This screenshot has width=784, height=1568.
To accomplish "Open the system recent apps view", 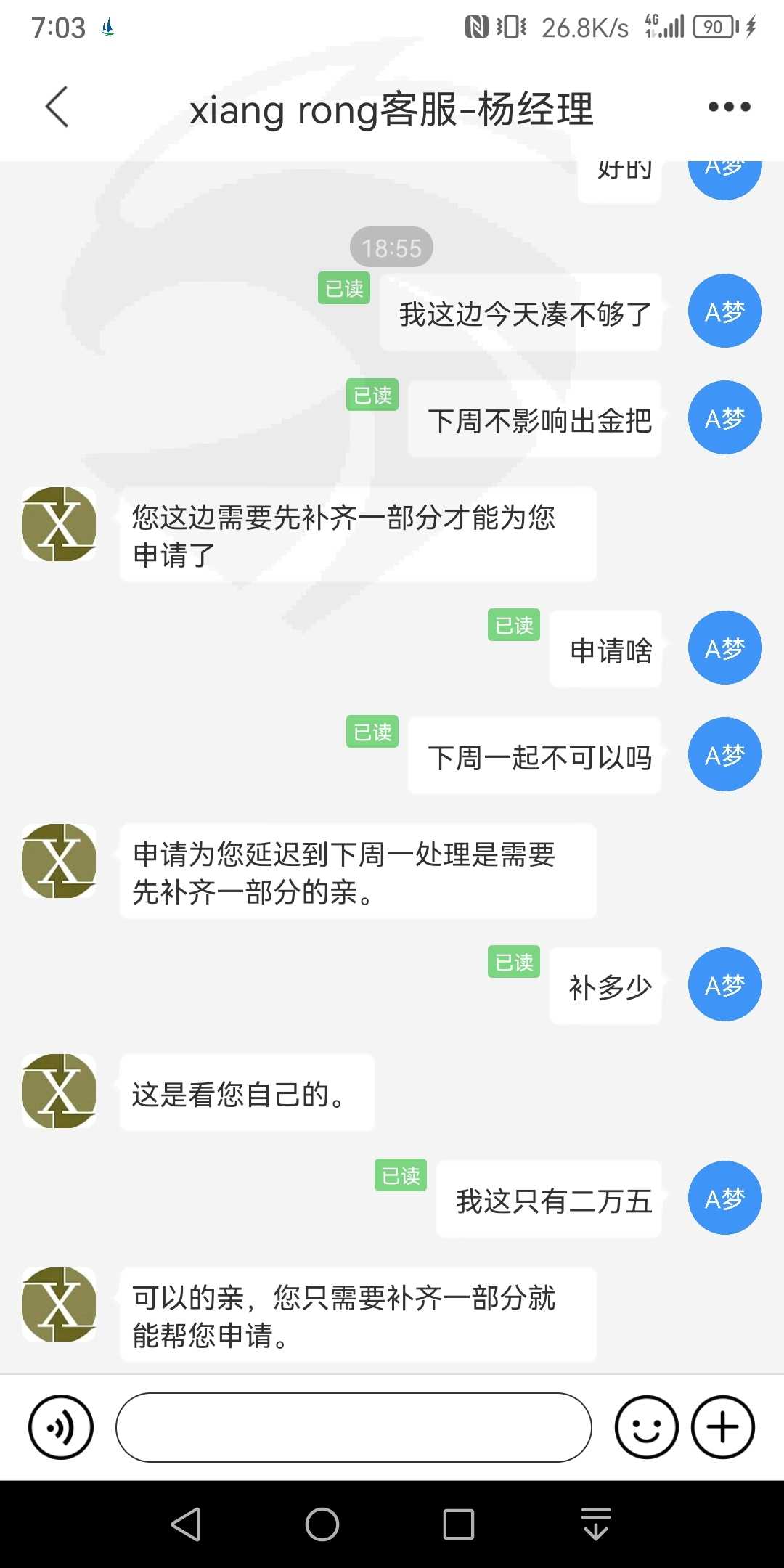I will click(x=459, y=1524).
